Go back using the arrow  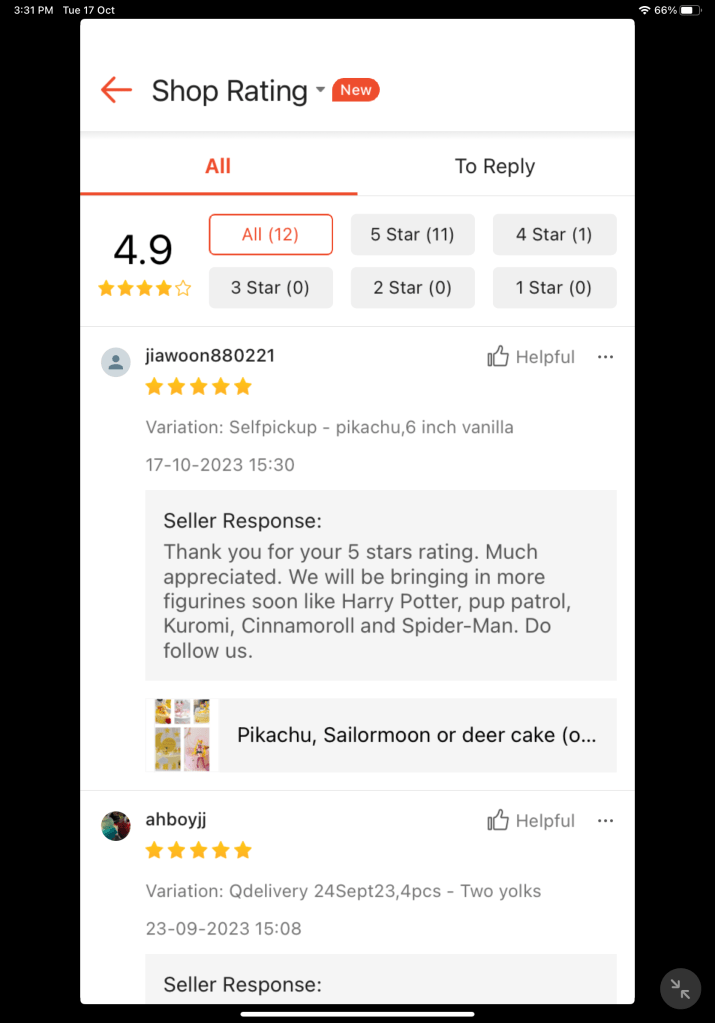click(116, 90)
